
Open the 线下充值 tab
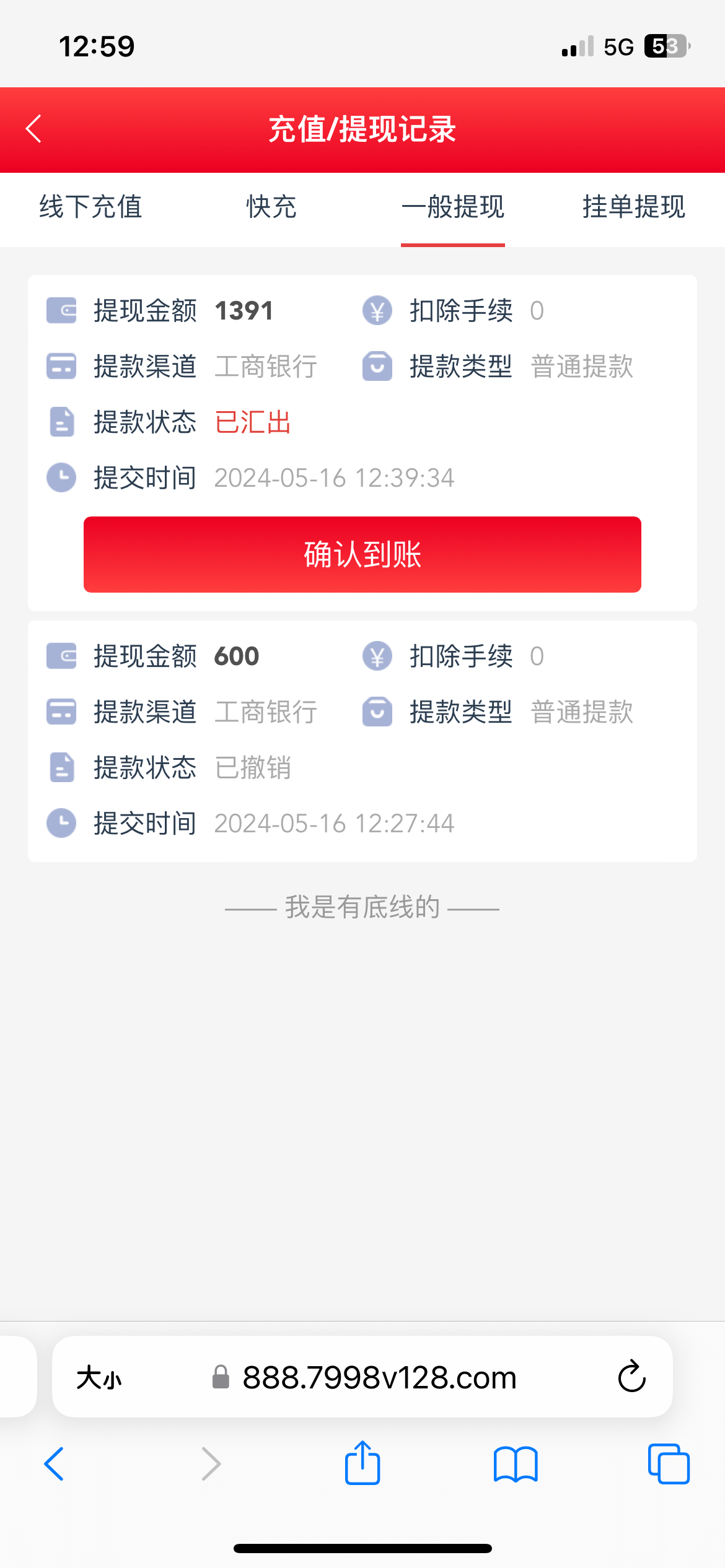tap(90, 209)
